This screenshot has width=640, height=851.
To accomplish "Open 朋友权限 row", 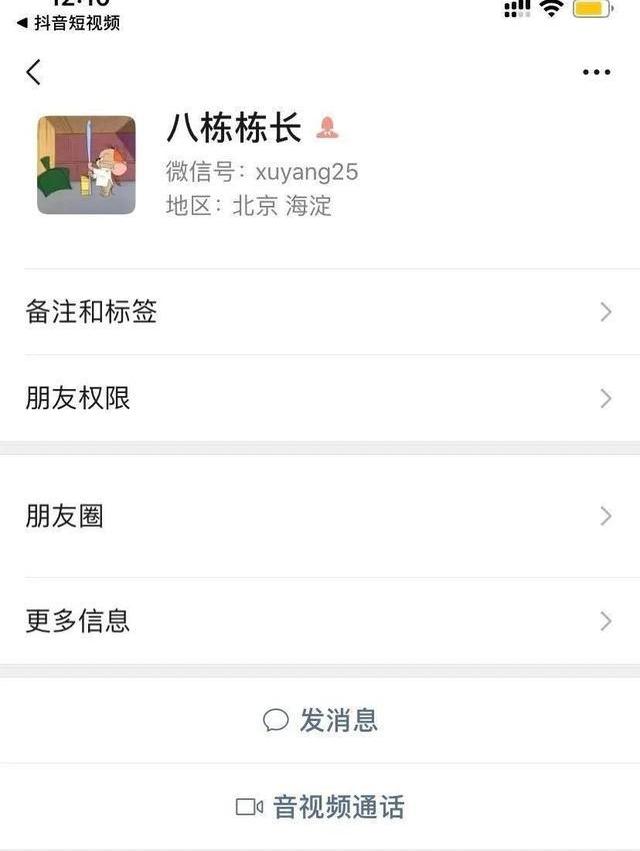I will (x=320, y=399).
